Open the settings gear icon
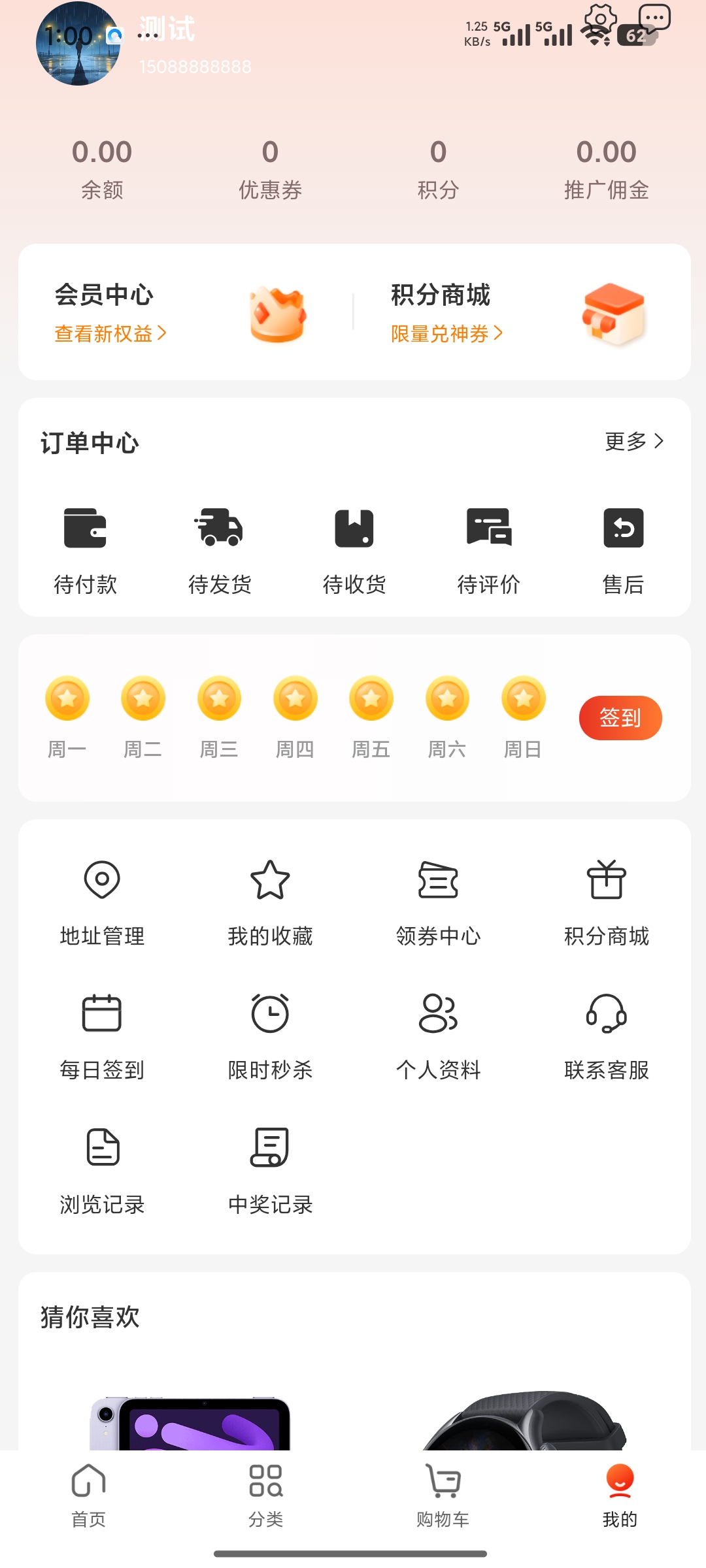The width and height of the screenshot is (706, 1568). 600,20
